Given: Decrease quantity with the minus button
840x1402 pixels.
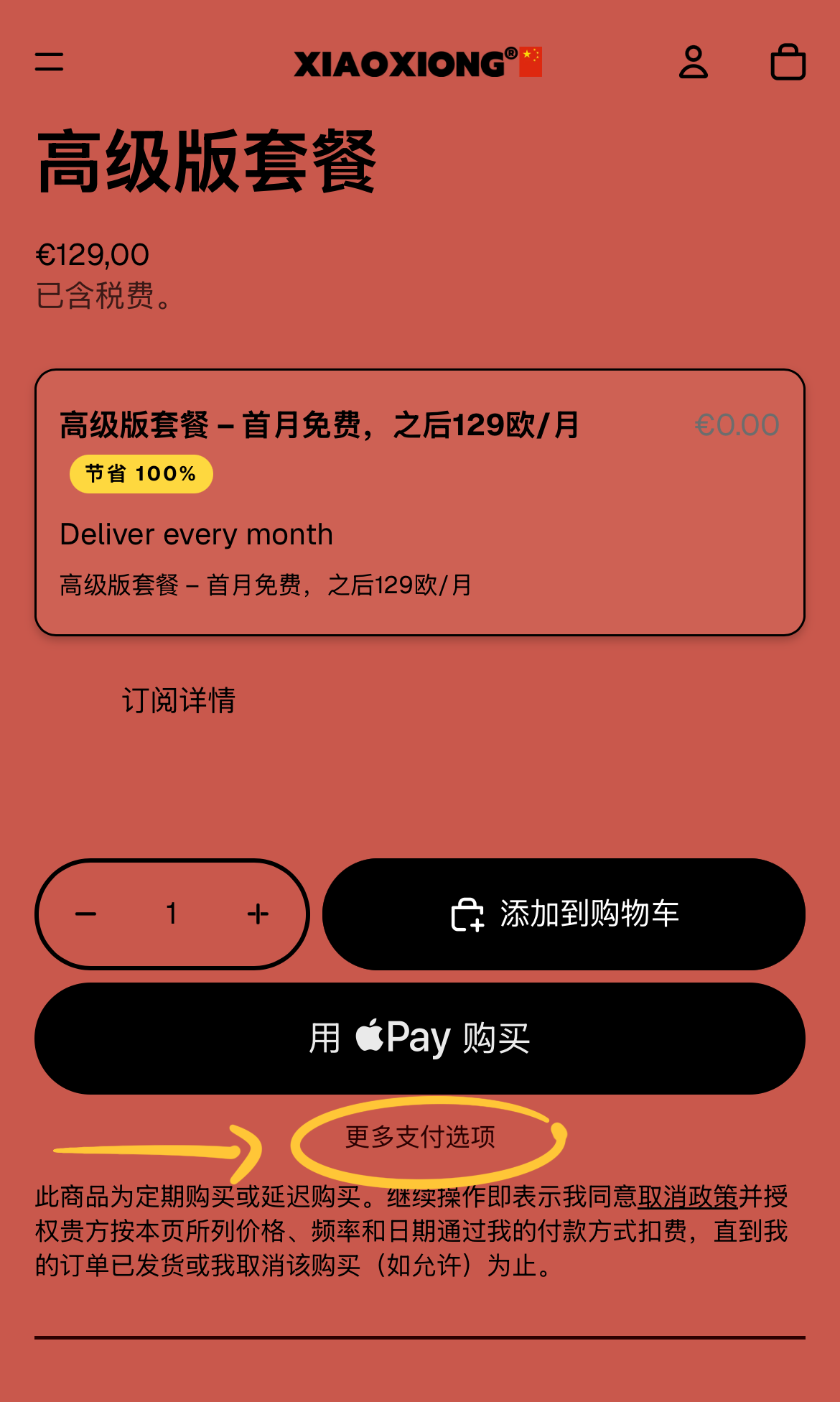Looking at the screenshot, I should click(x=86, y=914).
